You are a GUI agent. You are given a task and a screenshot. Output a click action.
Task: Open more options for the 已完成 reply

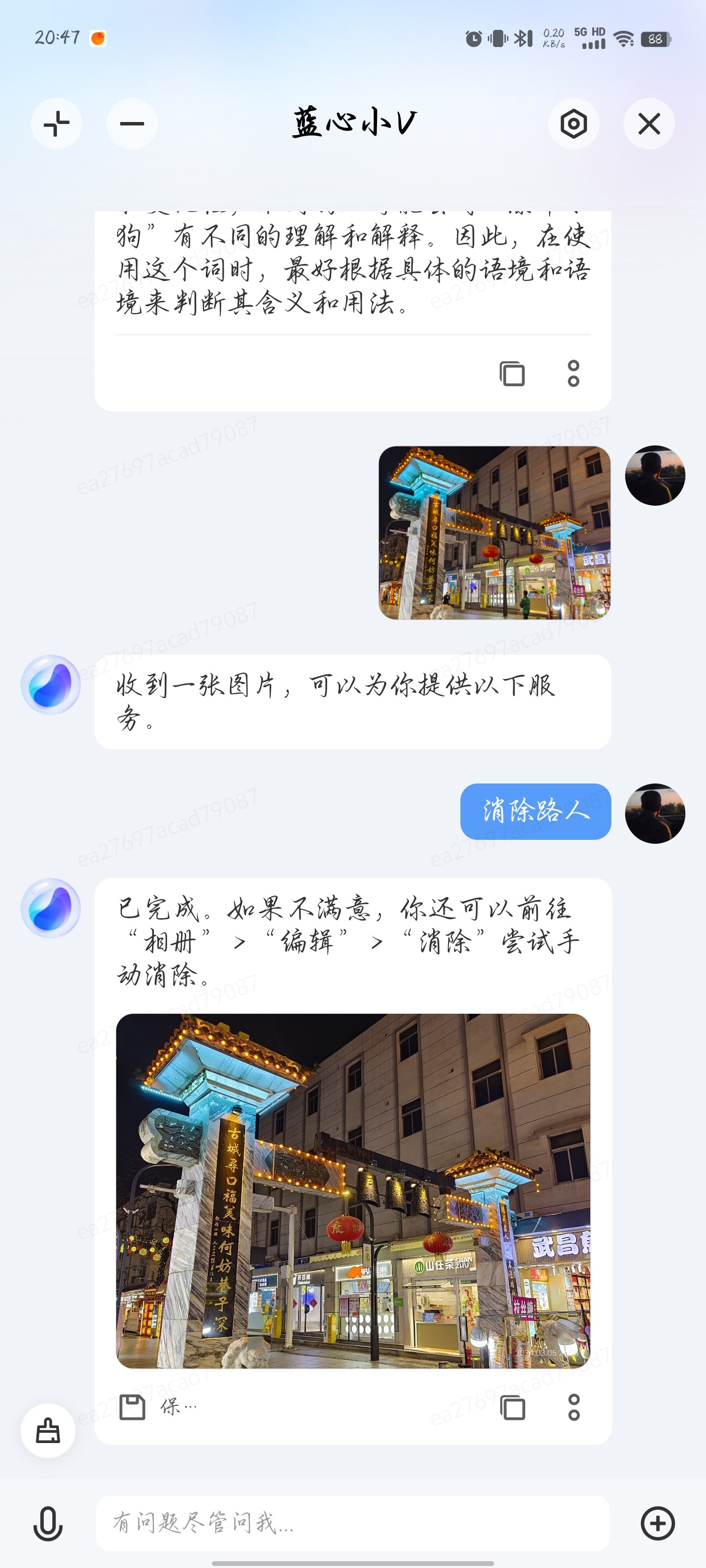coord(573,1407)
